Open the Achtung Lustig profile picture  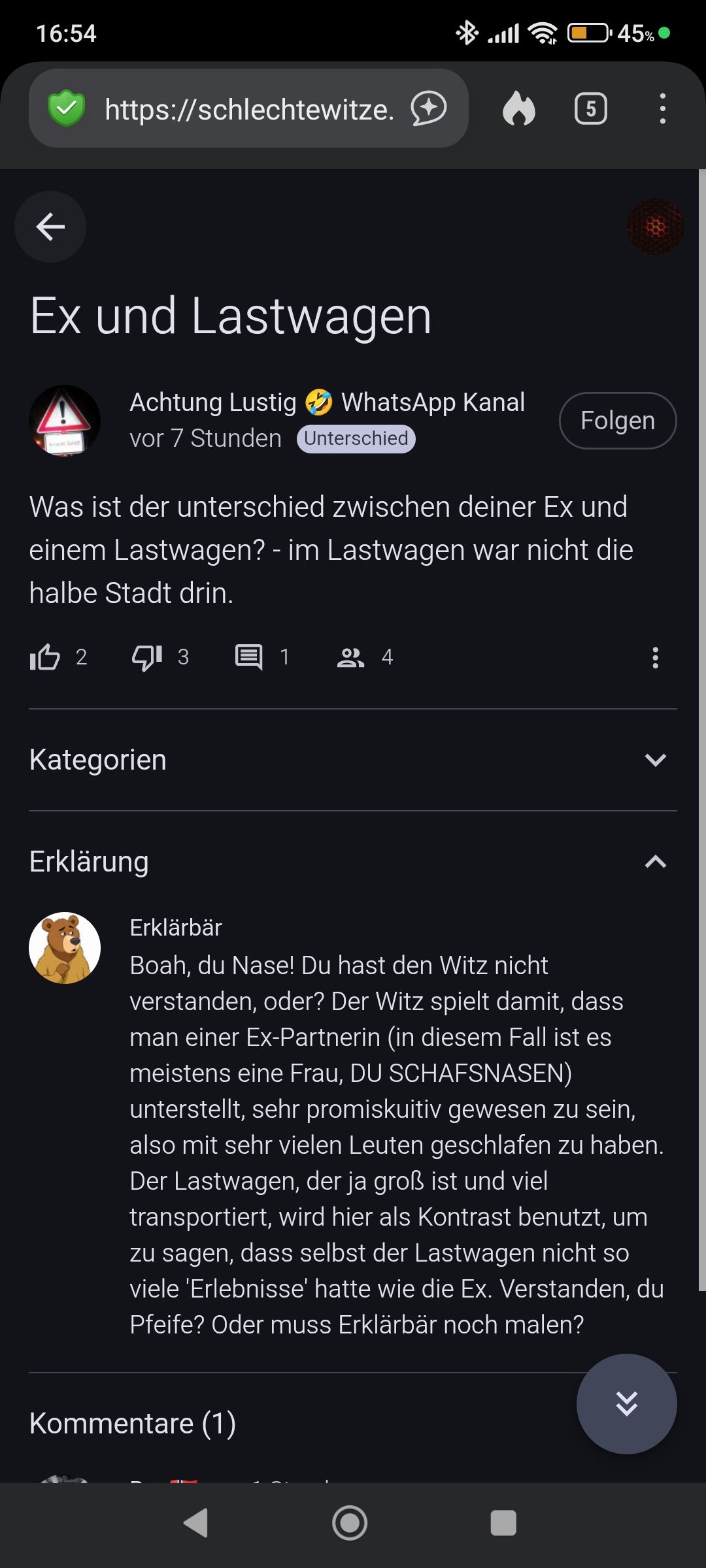[65, 421]
